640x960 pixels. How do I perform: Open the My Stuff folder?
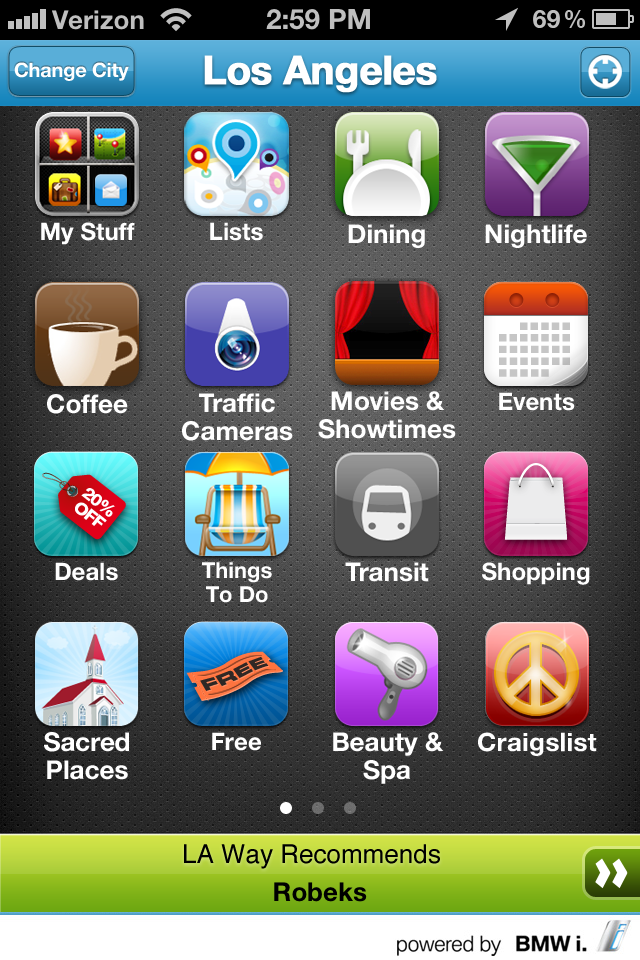point(86,164)
